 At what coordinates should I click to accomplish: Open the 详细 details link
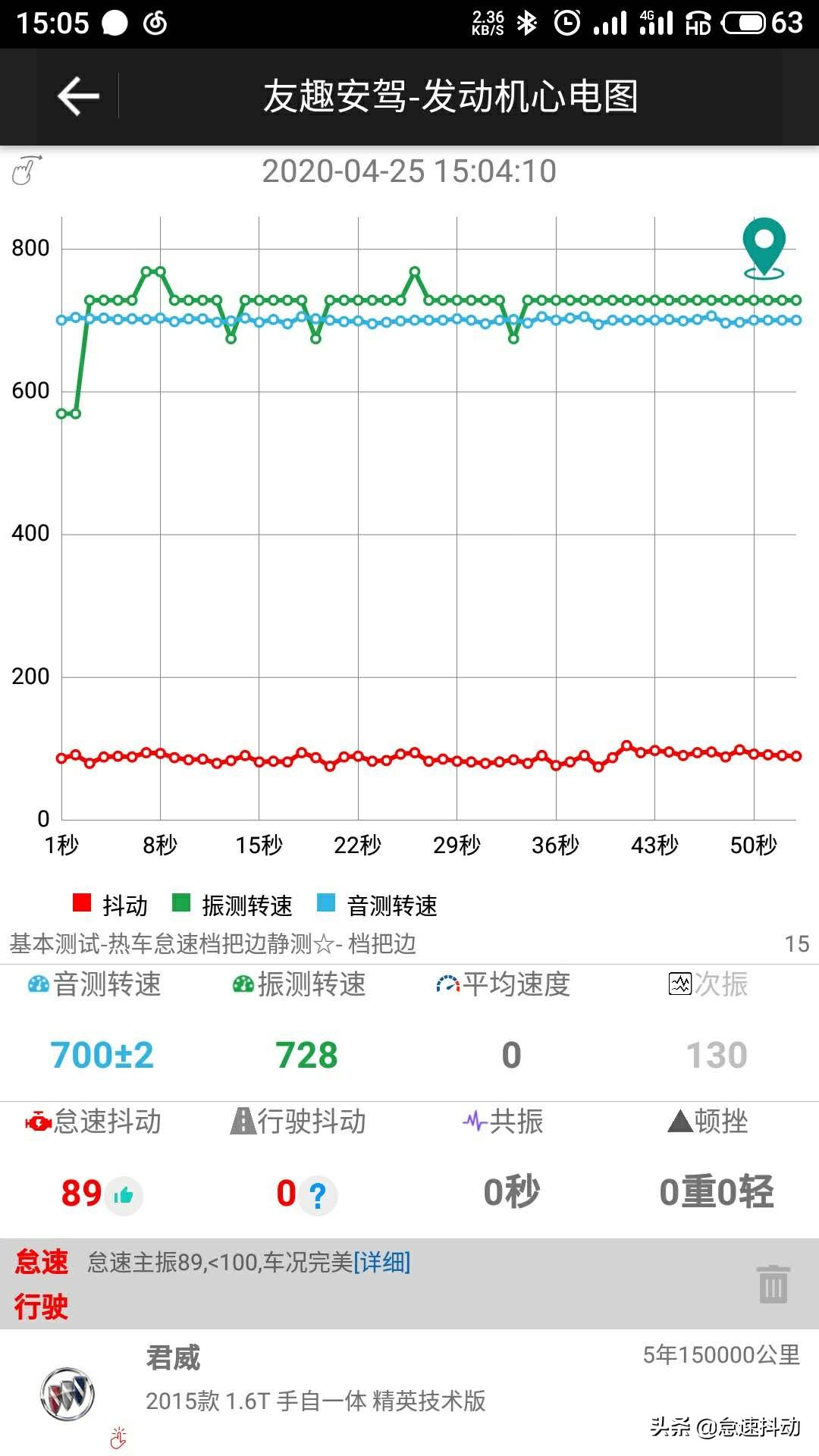[382, 1262]
